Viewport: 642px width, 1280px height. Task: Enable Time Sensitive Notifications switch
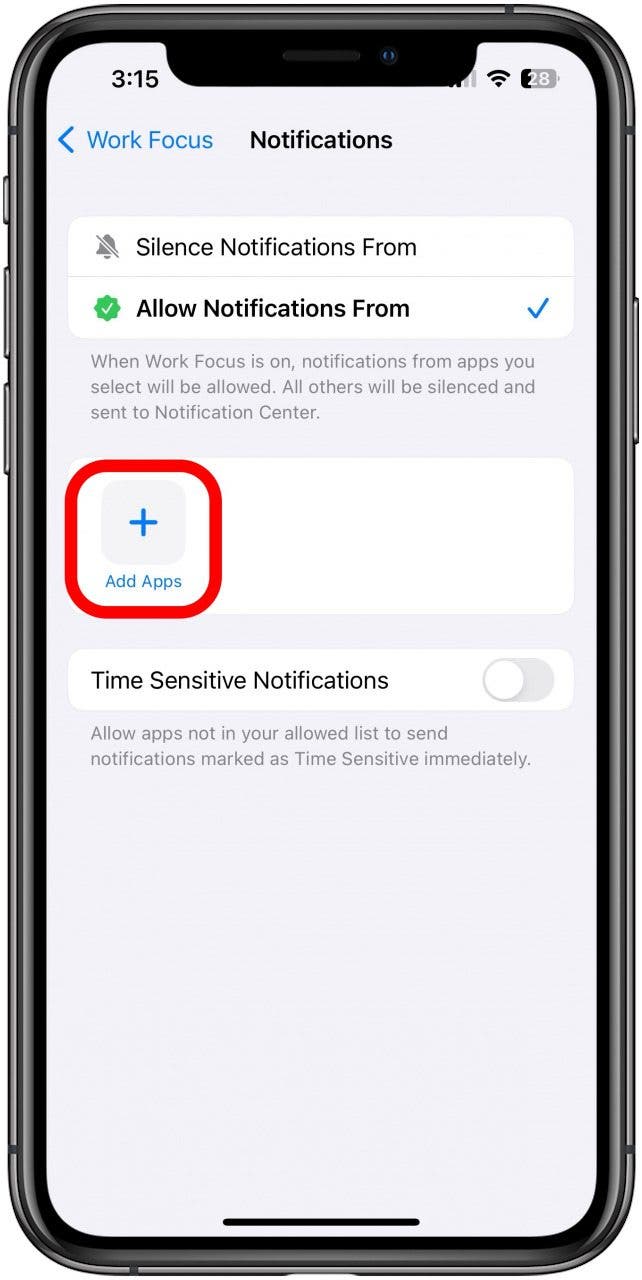[x=517, y=681]
